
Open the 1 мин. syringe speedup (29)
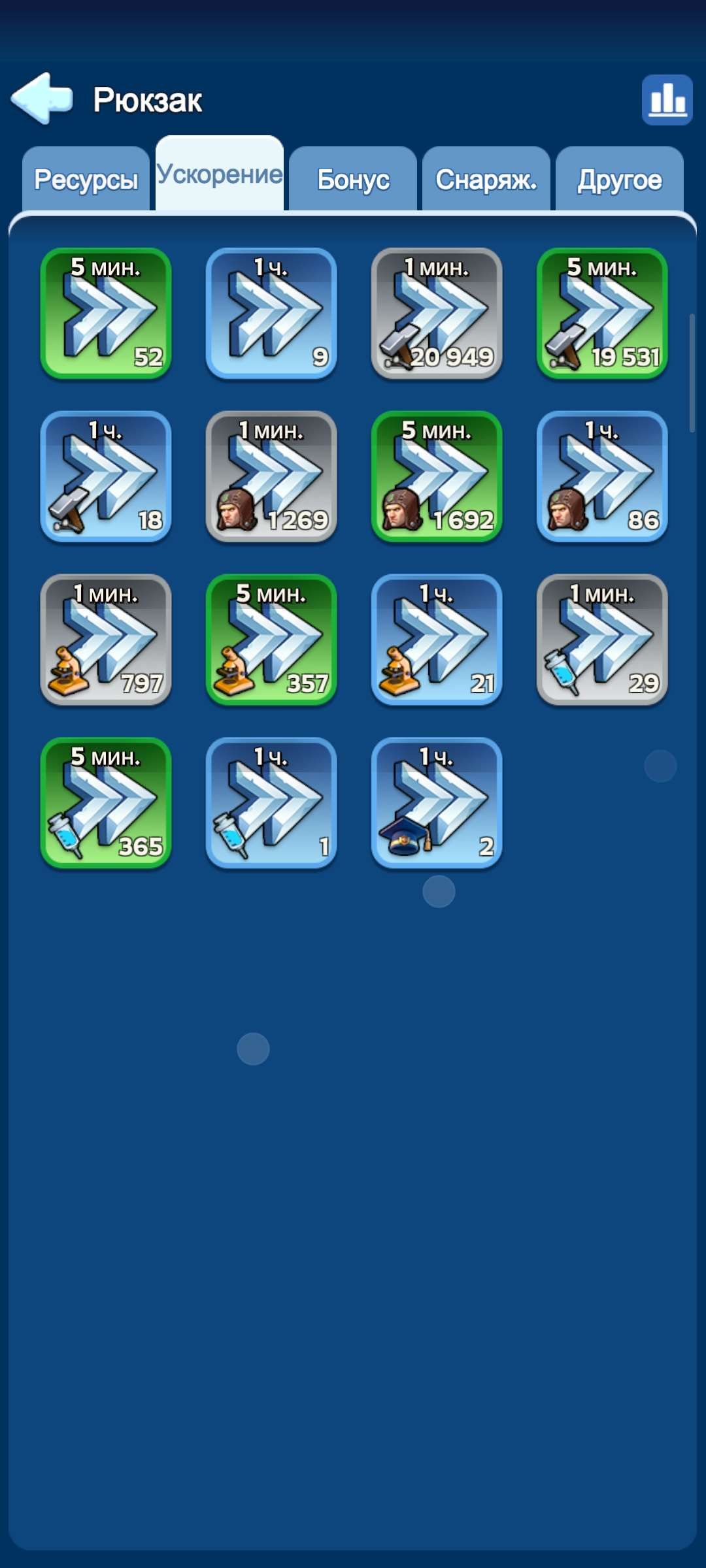[602, 640]
